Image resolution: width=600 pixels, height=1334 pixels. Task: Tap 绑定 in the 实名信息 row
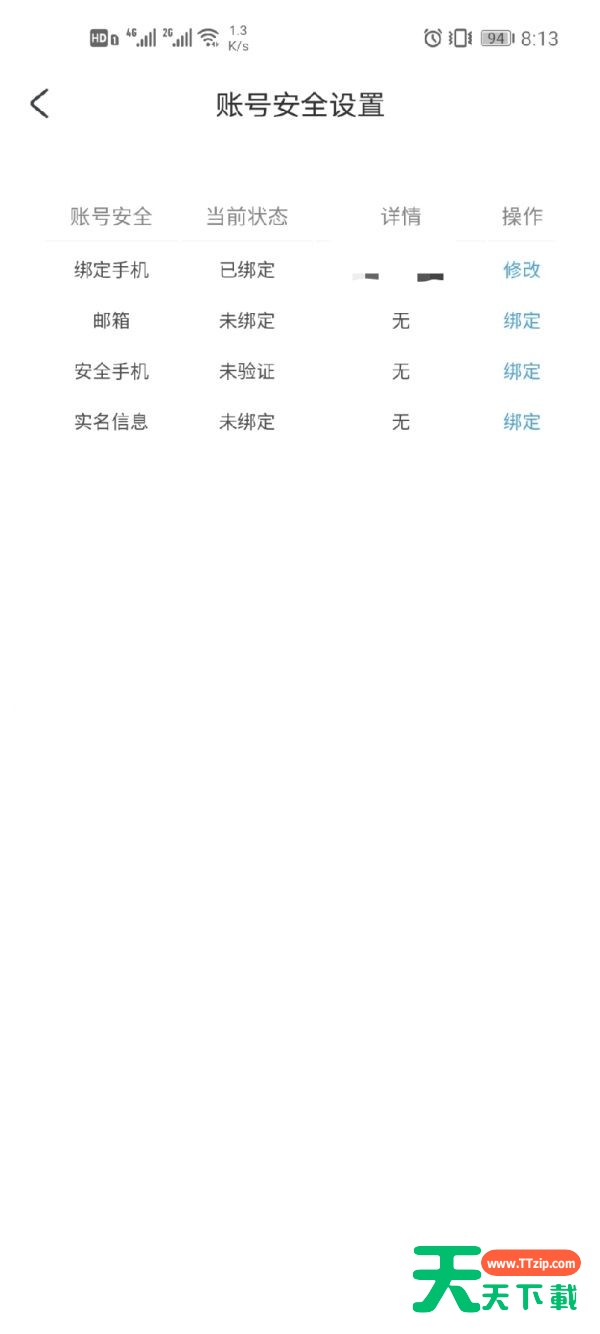[522, 422]
